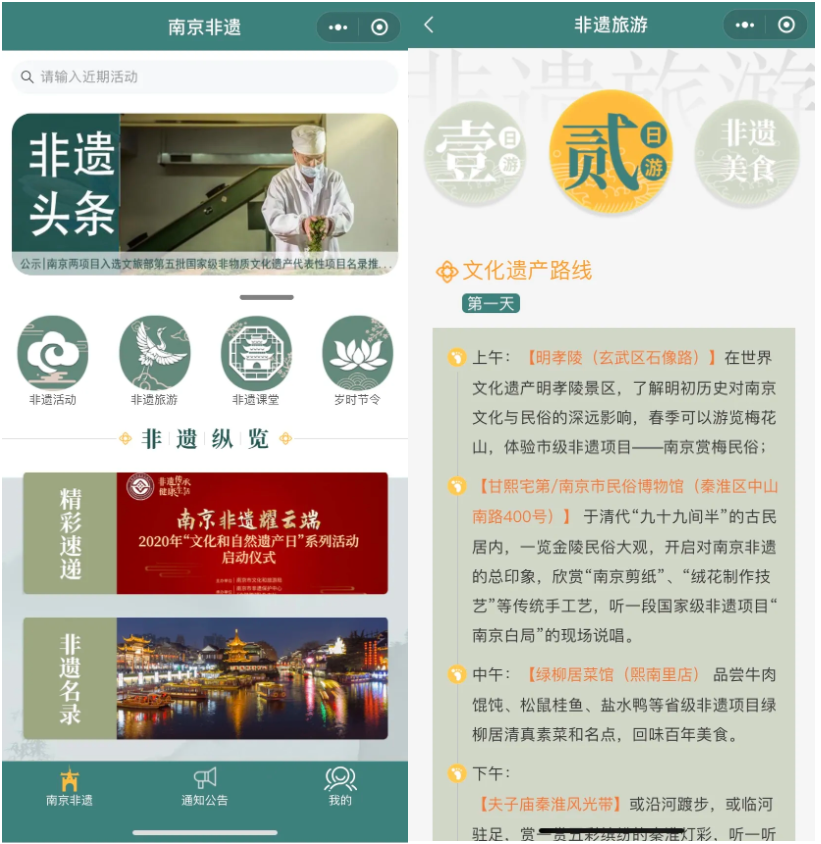821x844 pixels.
Task: Open the mini-program menu on the 南京非遗 page
Action: [338, 27]
